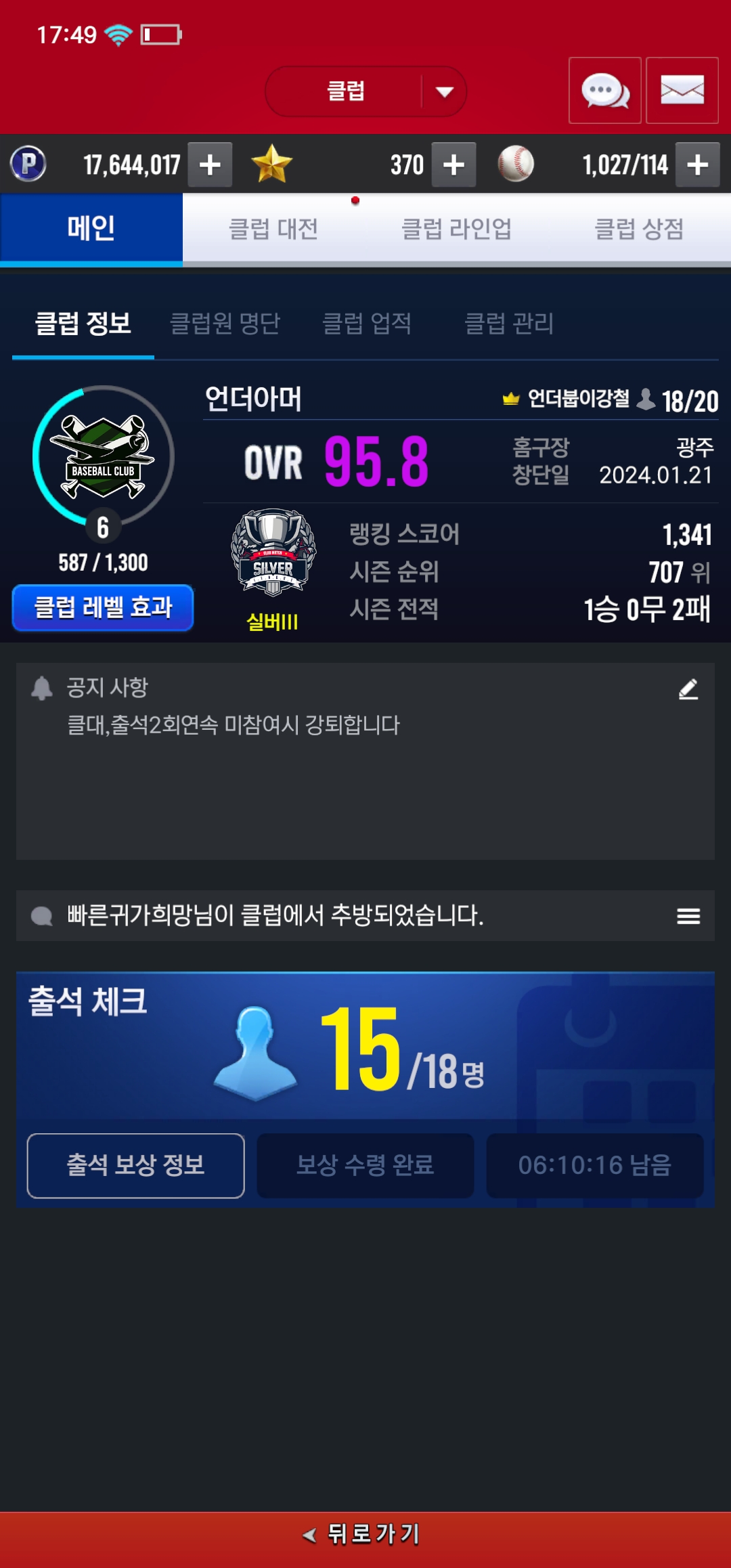View 클럽 레벨 효과 details
Image resolution: width=731 pixels, height=1568 pixels.
point(103,607)
